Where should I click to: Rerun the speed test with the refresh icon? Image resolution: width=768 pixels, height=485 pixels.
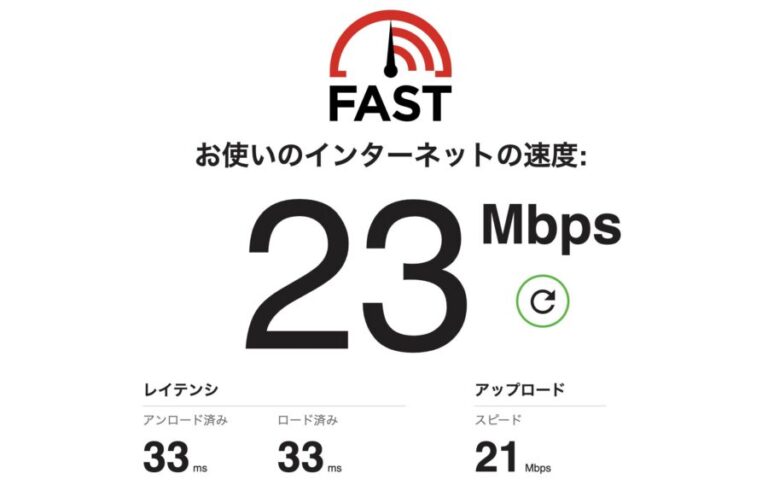(542, 300)
